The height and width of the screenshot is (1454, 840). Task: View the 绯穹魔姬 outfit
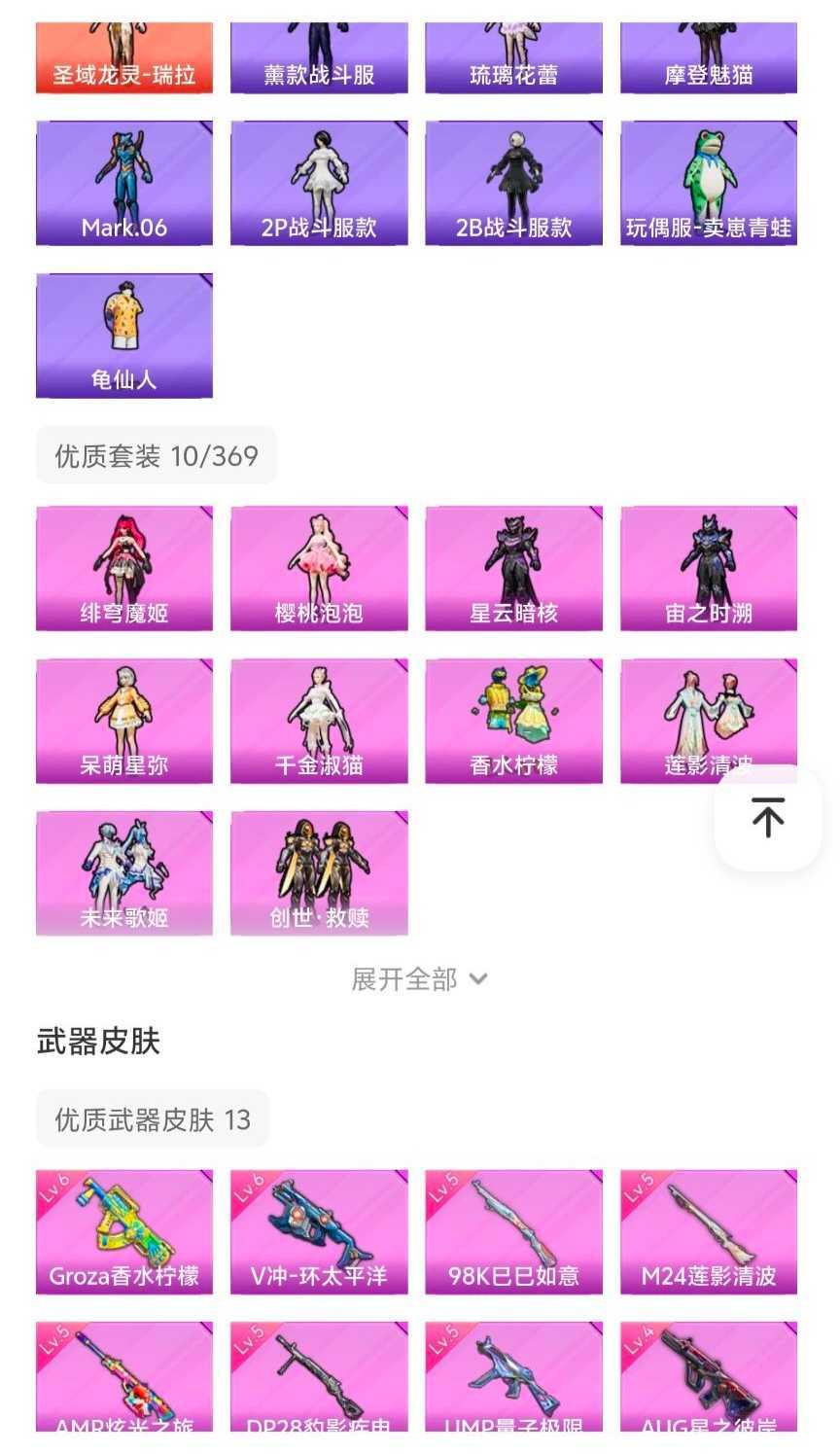(x=124, y=568)
